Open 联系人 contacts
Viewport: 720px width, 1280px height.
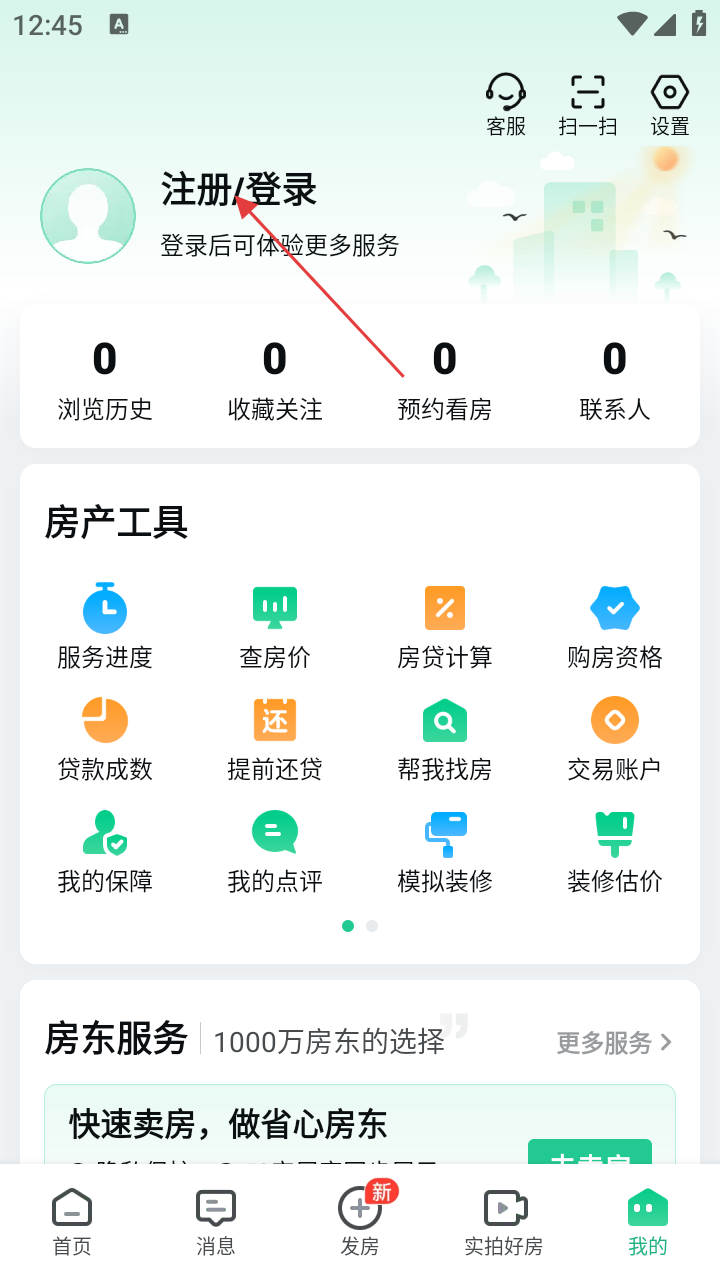tap(615, 380)
